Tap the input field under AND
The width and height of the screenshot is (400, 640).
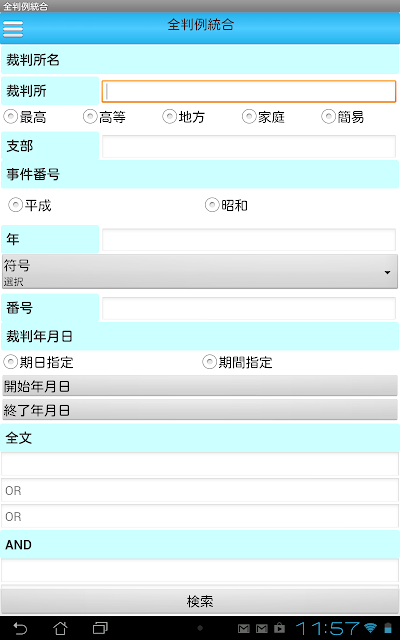coord(200,571)
